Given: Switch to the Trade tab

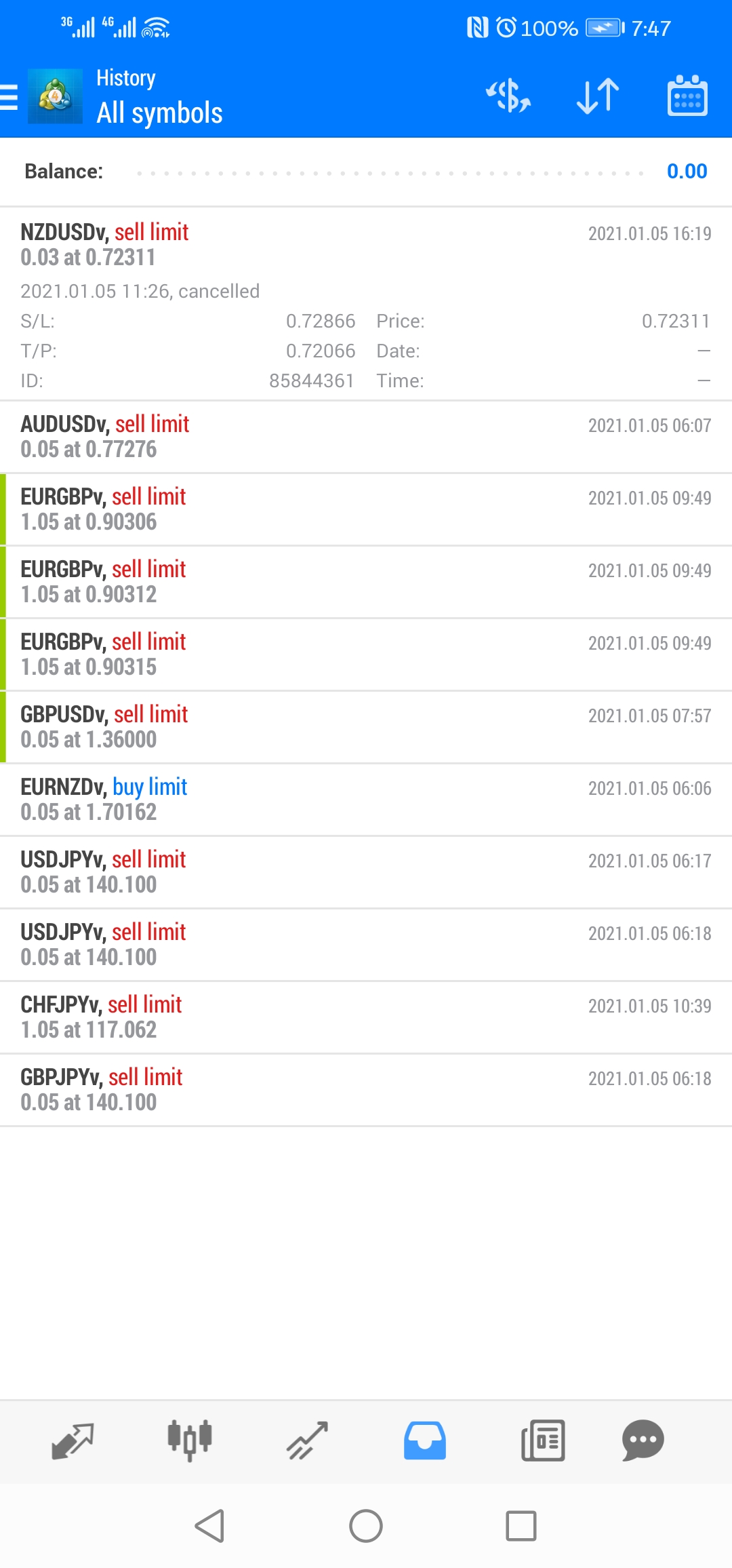Looking at the screenshot, I should tap(307, 1440).
